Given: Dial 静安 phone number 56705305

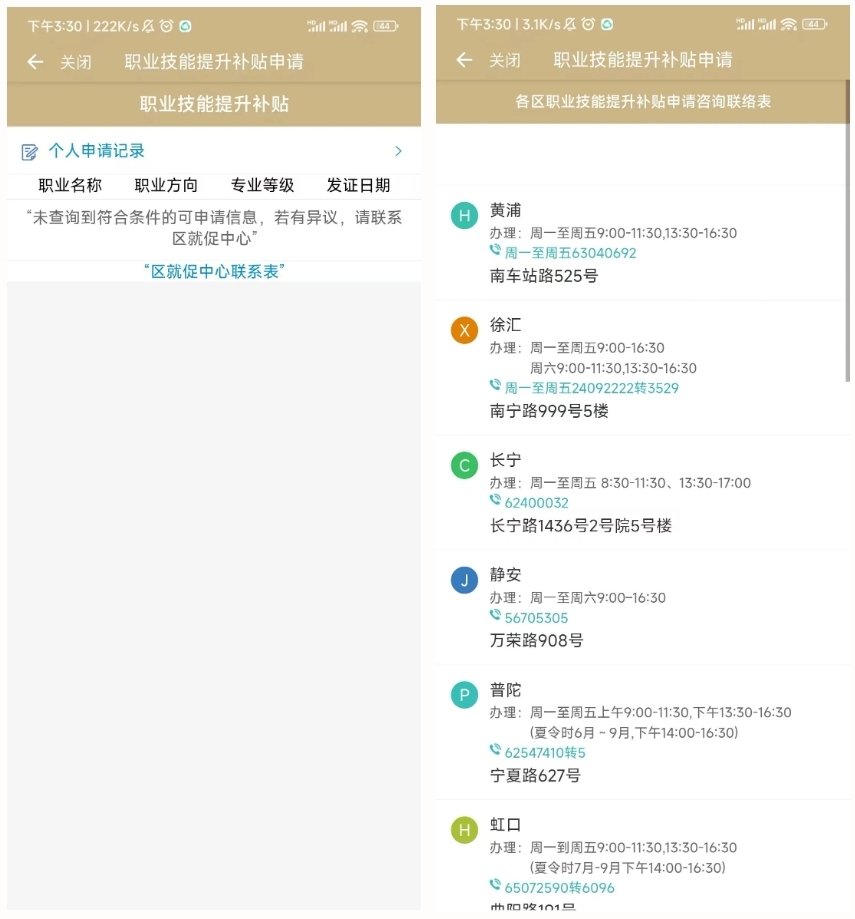Looking at the screenshot, I should click(x=536, y=618).
